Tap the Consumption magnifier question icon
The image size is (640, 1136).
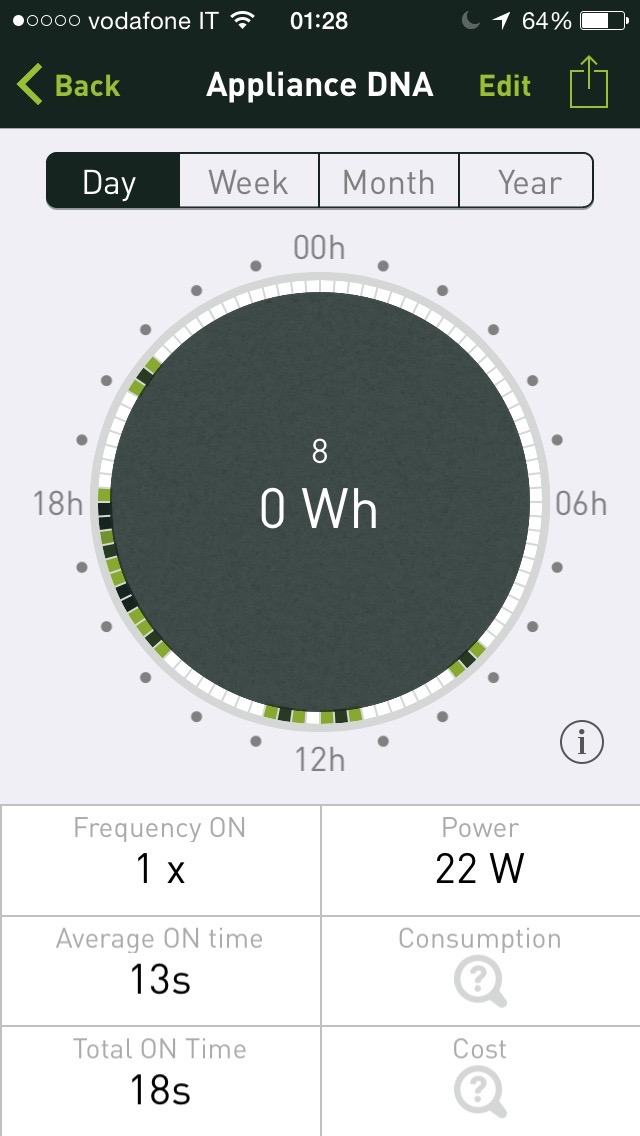click(480, 982)
